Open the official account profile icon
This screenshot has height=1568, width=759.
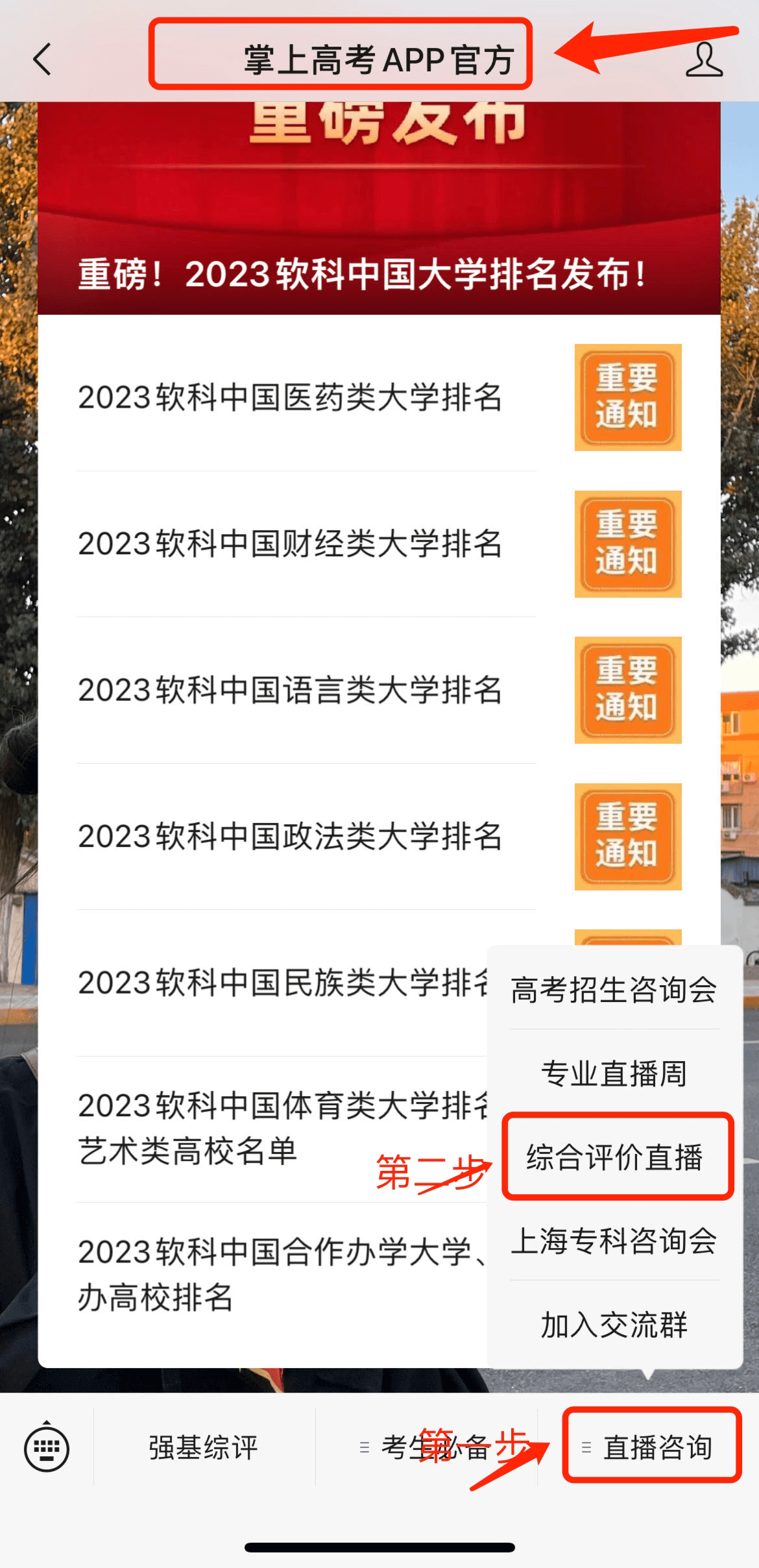(704, 60)
